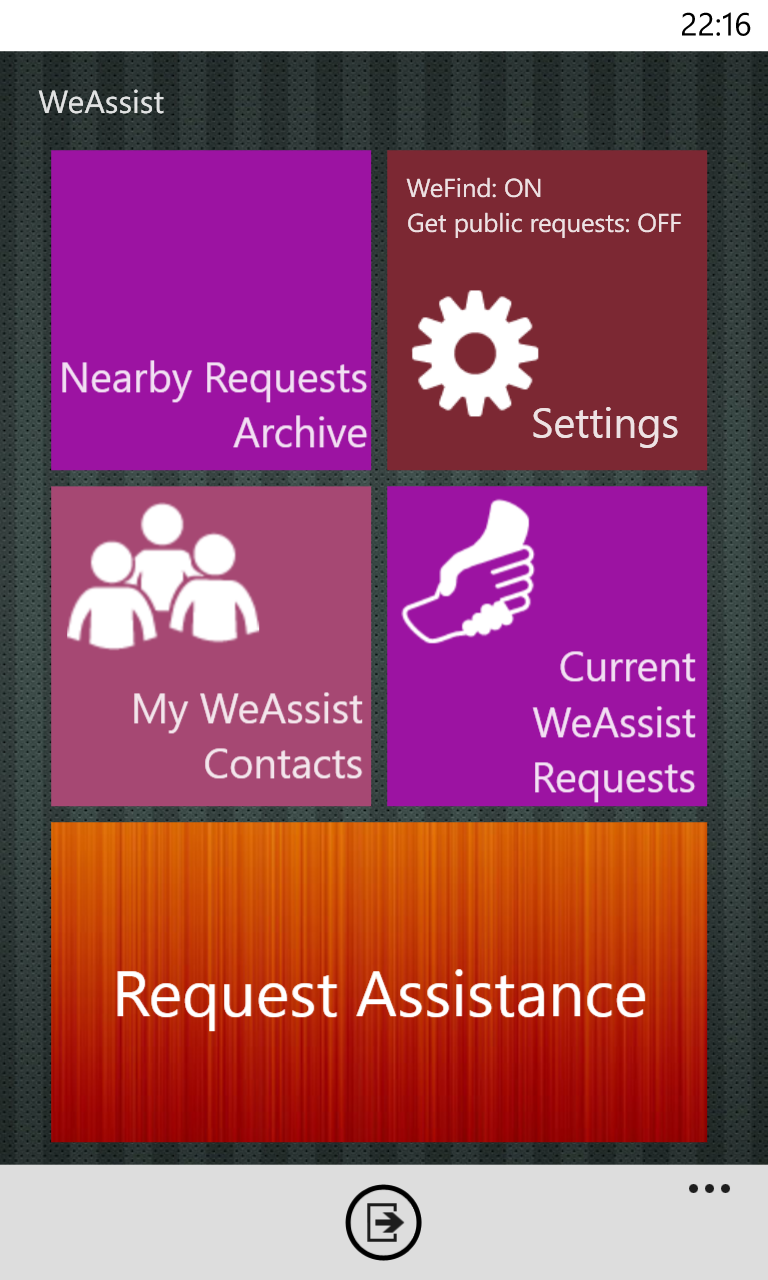Open the Settings tile
This screenshot has height=1280, width=768.
[x=547, y=310]
